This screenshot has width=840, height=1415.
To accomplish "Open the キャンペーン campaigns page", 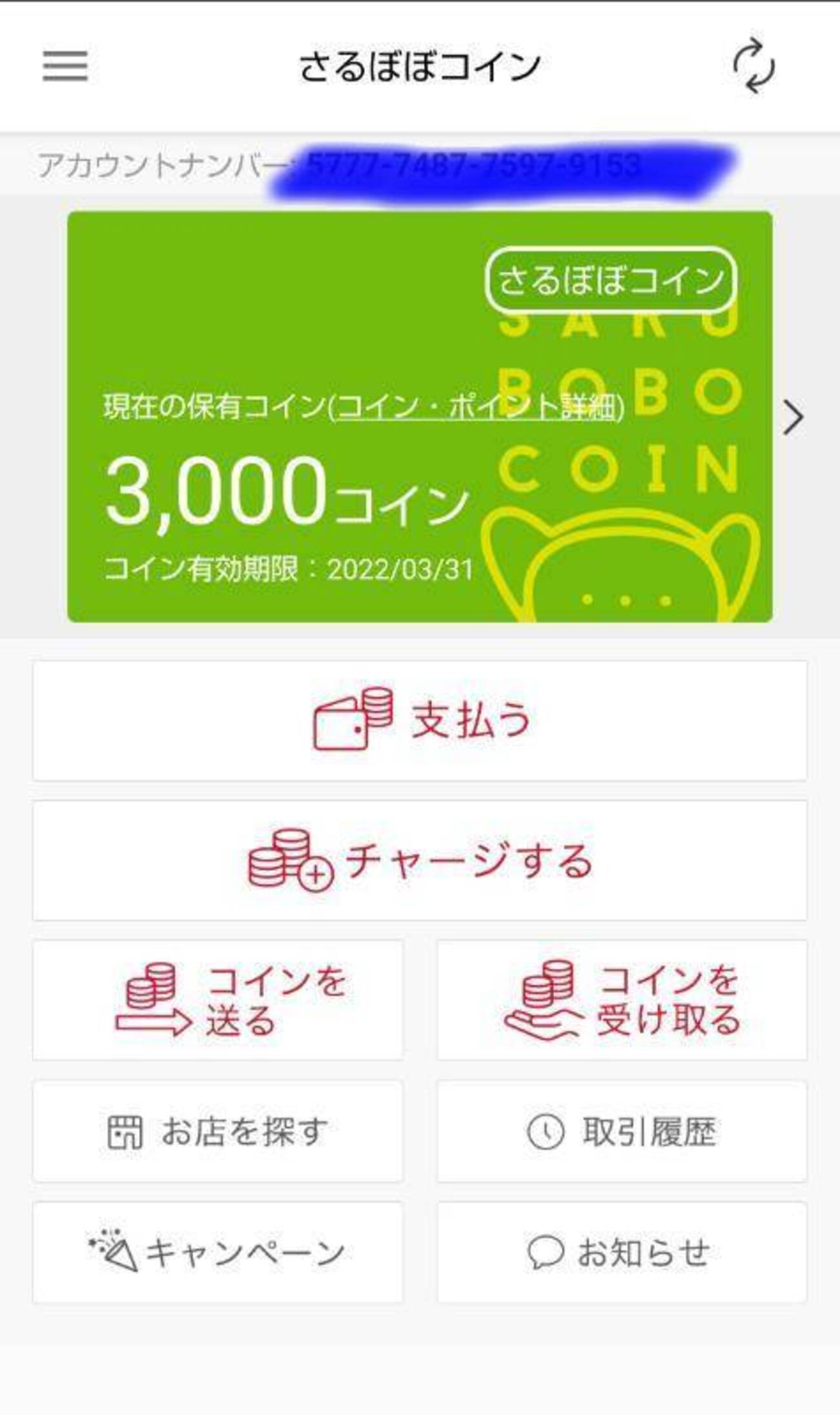I will pyautogui.click(x=218, y=1252).
